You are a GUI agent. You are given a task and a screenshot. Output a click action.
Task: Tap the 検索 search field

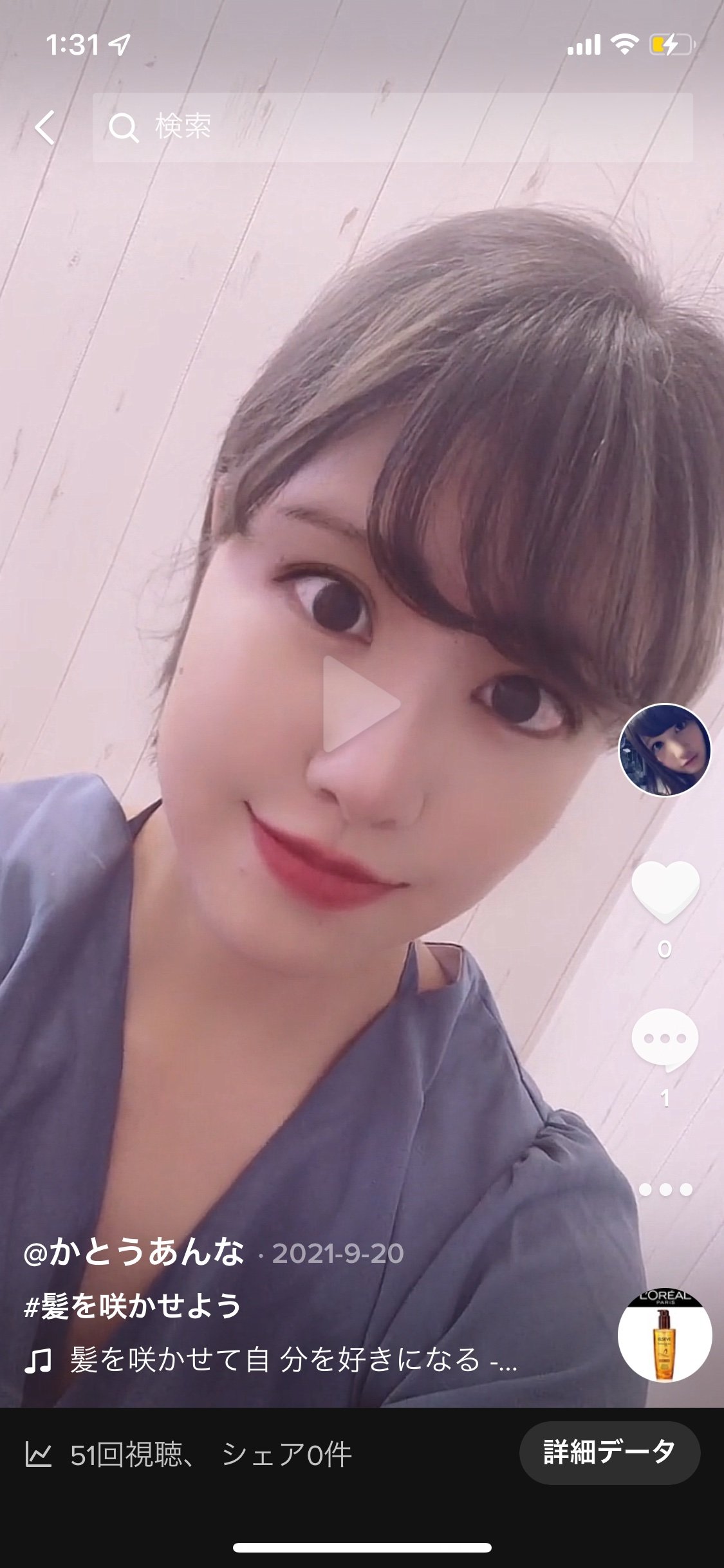coord(393,127)
